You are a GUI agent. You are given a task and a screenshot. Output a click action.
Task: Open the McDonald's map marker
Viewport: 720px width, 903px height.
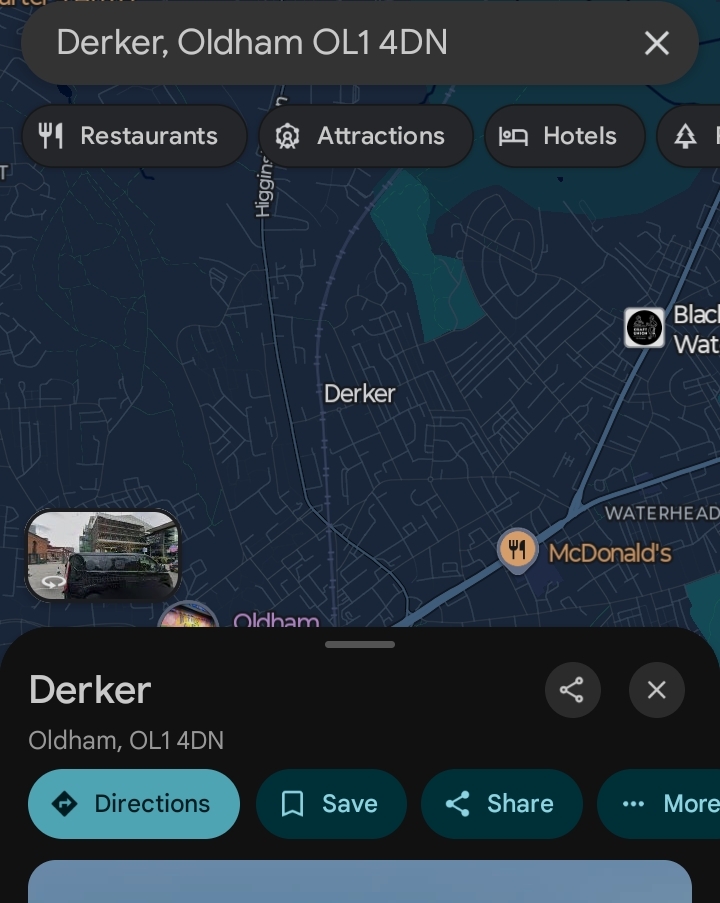coord(517,550)
